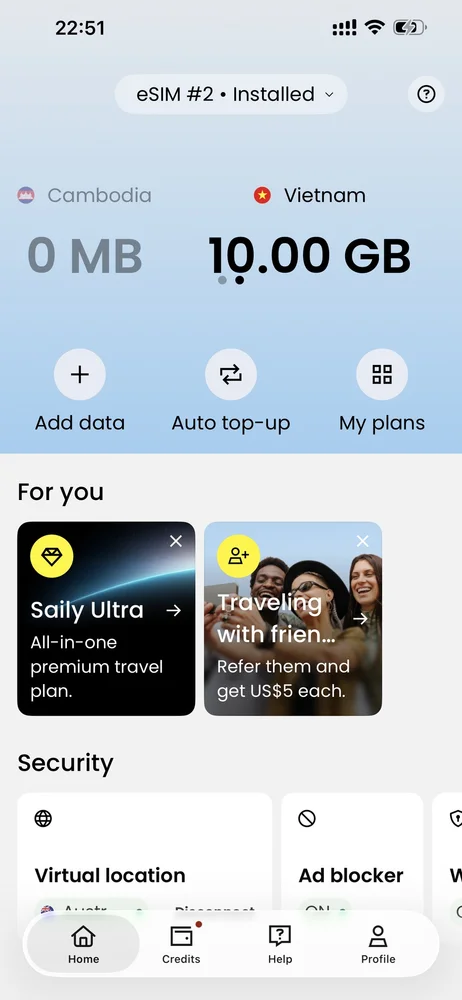Go to the Home tab
Screen dimensions: 462x1000
tap(84, 945)
